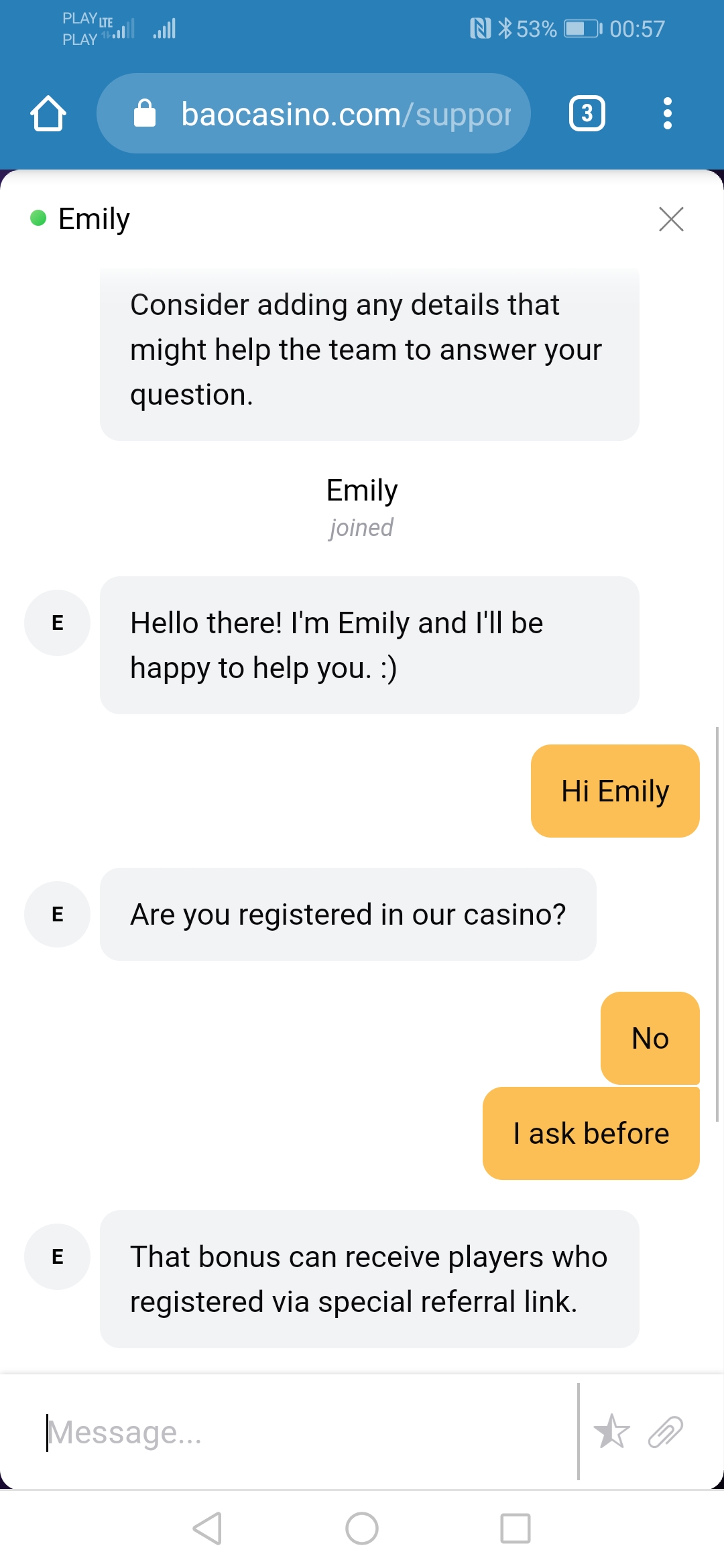Rate the chat with the star icon
Viewport: 724px width, 1568px height.
pyautogui.click(x=611, y=1432)
